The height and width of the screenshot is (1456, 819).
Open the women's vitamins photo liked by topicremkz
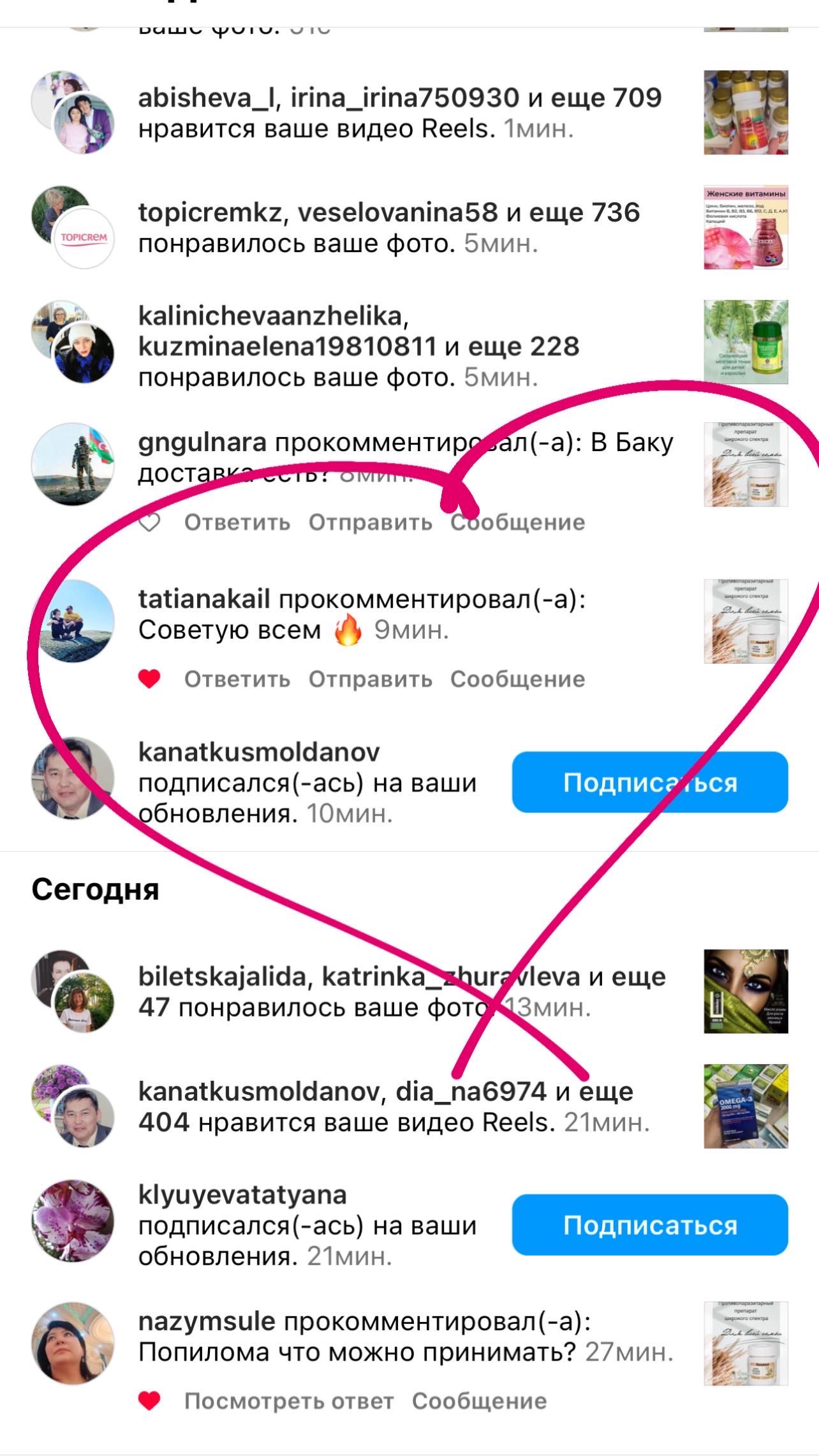click(746, 227)
